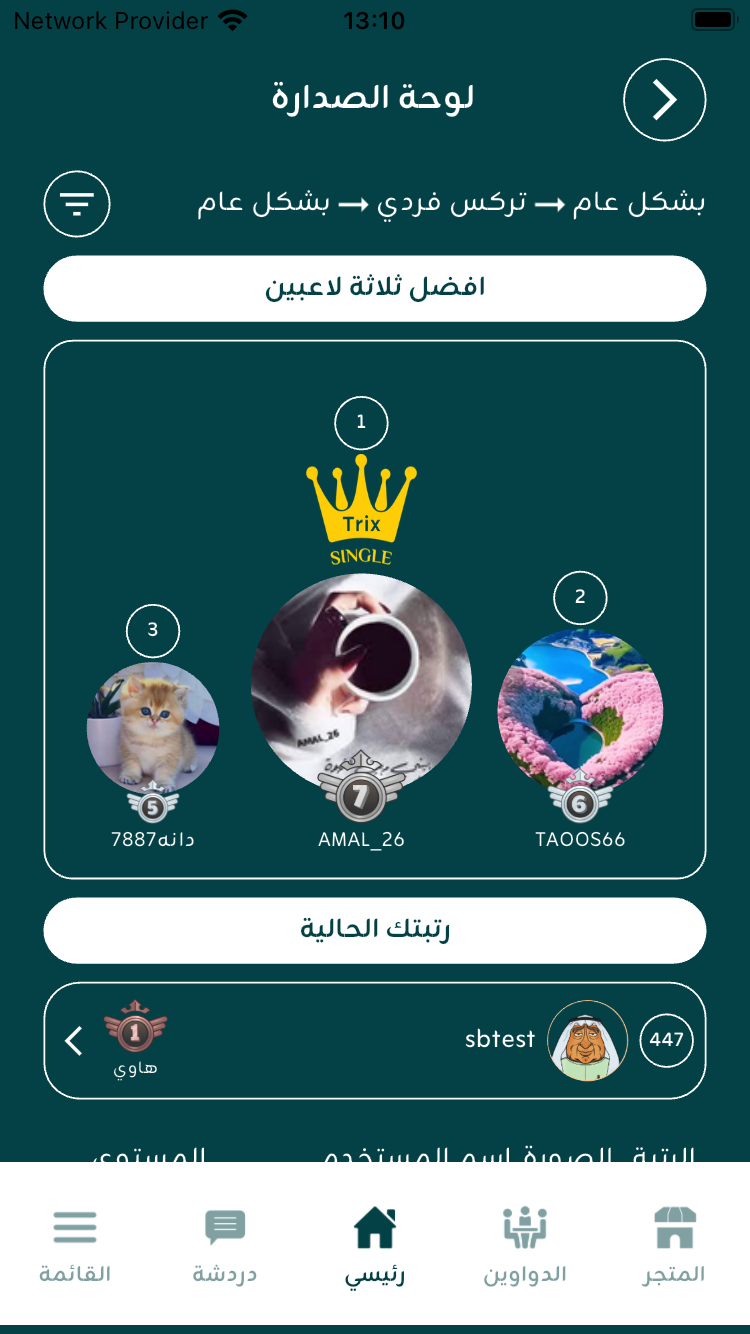Go to the الدواوين tab
750x1334 pixels.
coord(524,1244)
